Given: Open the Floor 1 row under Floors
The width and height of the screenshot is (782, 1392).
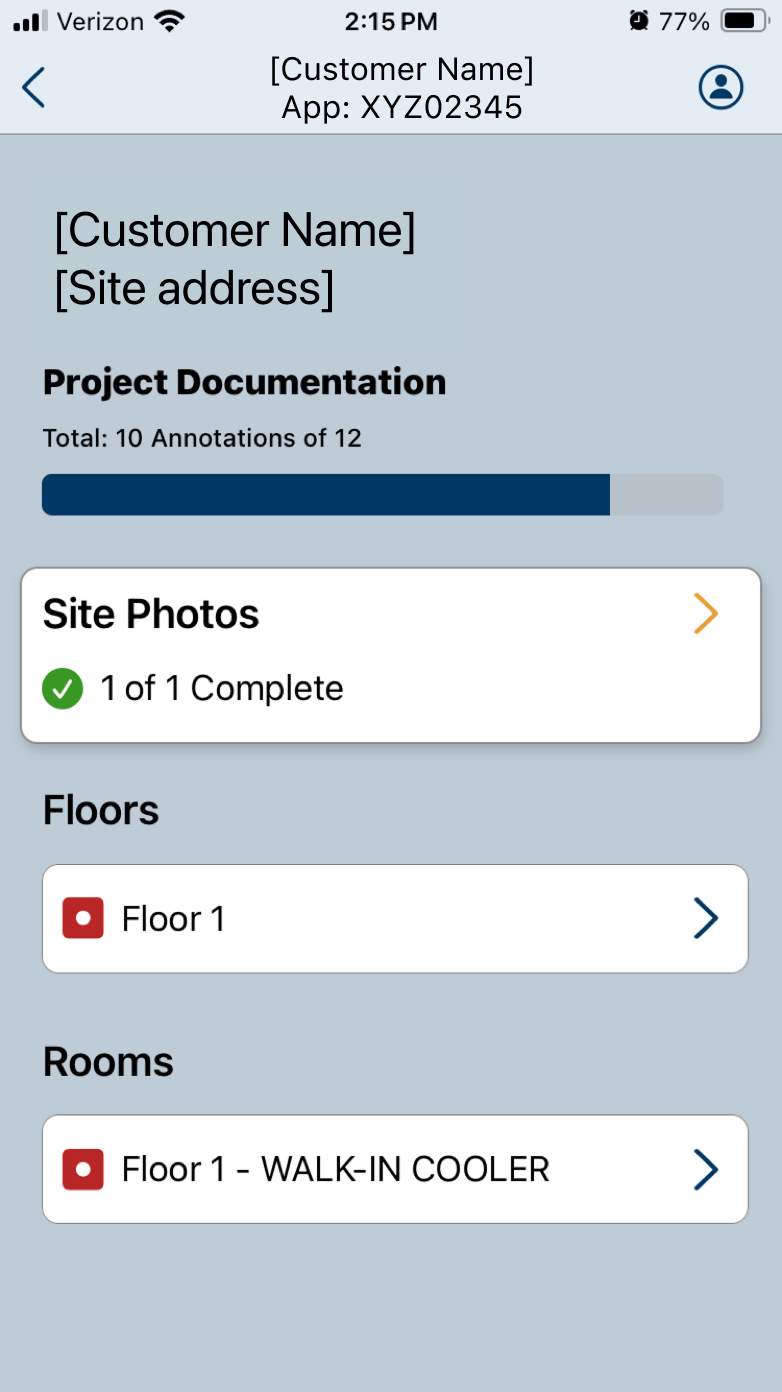Looking at the screenshot, I should (395, 918).
